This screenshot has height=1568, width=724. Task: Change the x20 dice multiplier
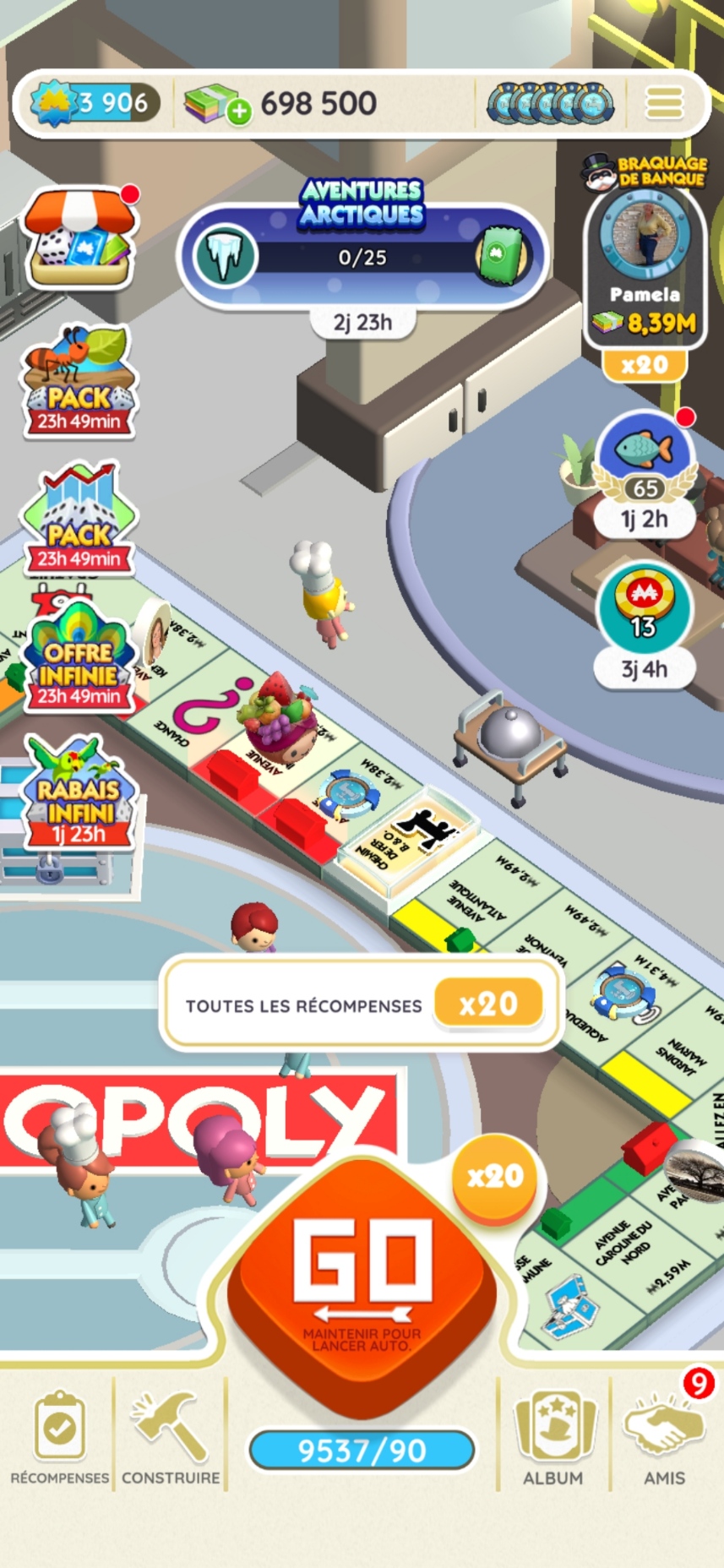click(495, 1175)
